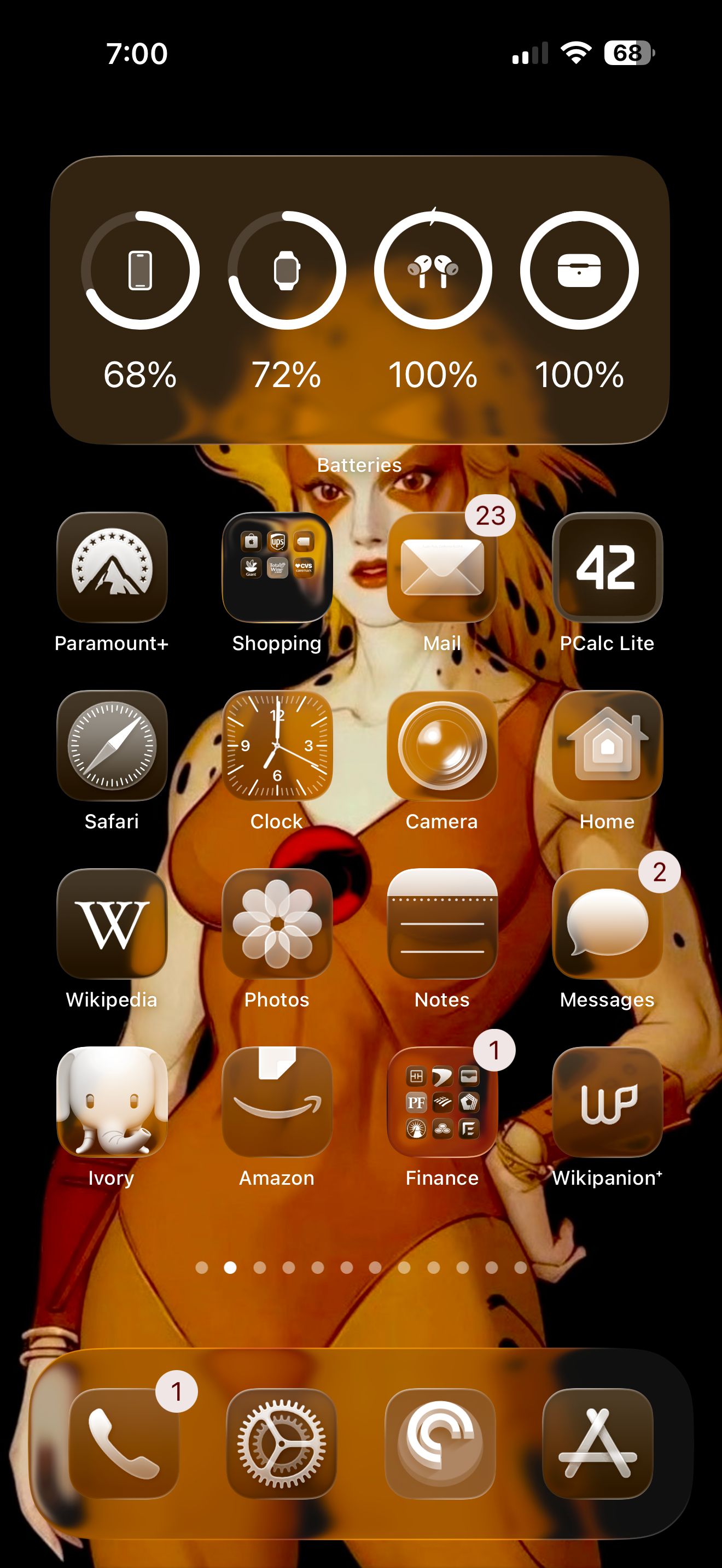
Task: Open the Amazon app
Action: point(277,1102)
